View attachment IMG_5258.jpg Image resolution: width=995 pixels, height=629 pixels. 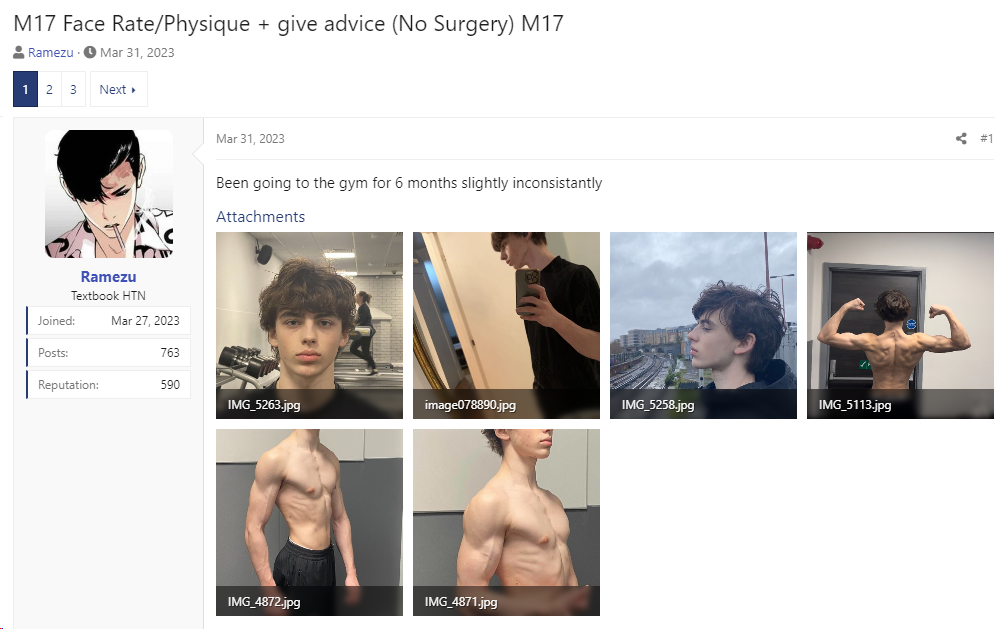click(703, 325)
